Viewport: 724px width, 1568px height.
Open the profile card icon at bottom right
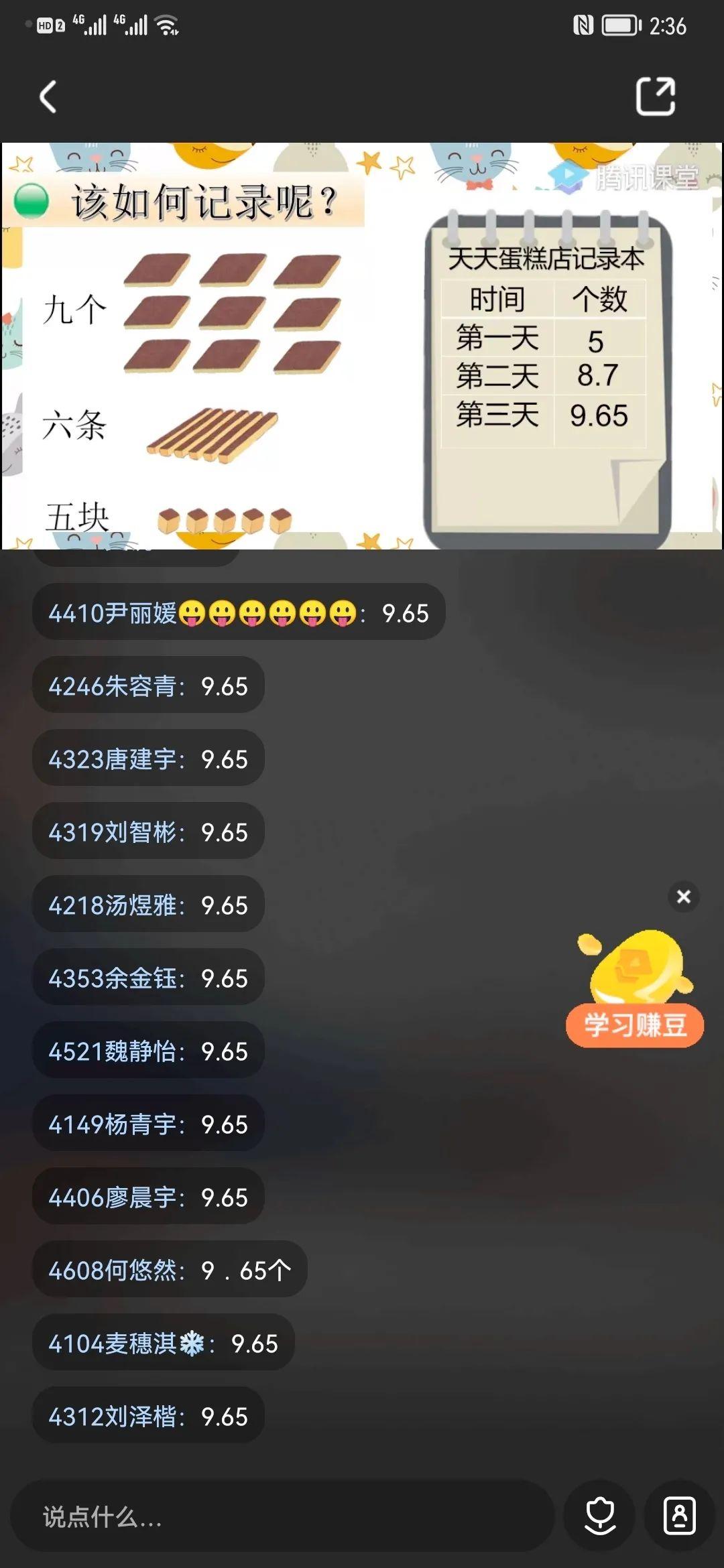click(x=679, y=1516)
